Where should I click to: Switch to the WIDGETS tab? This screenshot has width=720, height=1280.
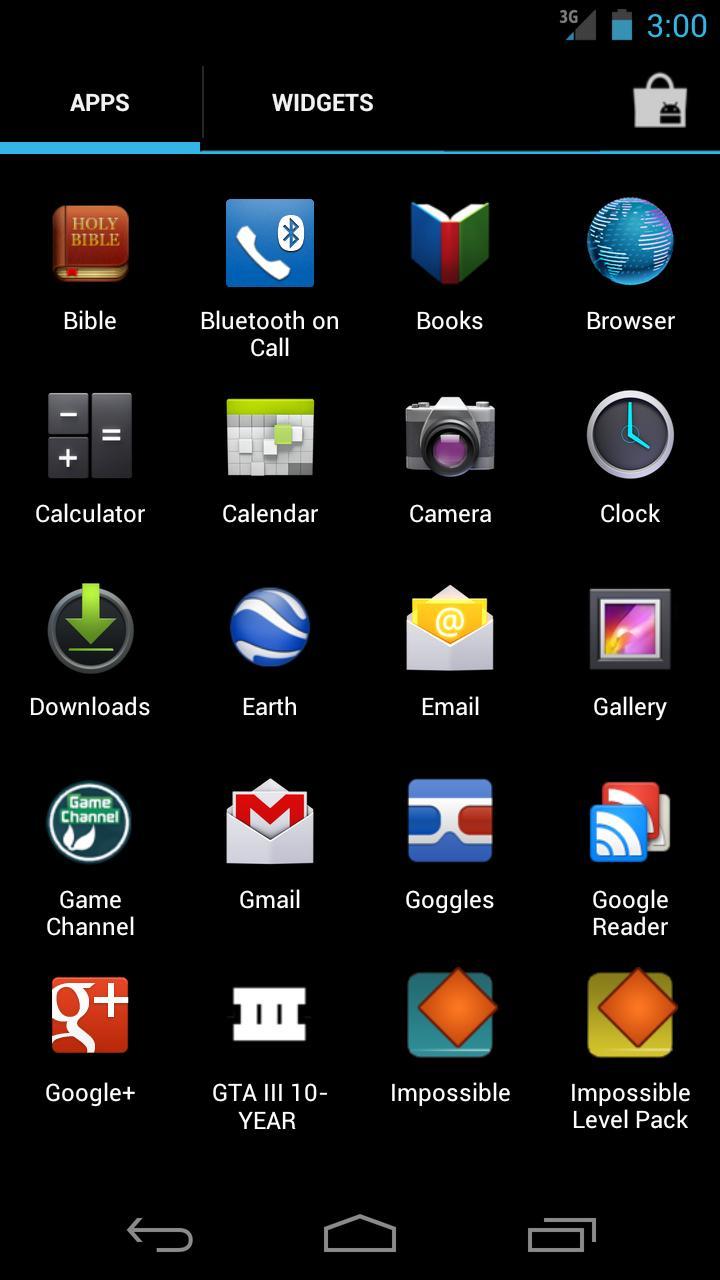322,102
